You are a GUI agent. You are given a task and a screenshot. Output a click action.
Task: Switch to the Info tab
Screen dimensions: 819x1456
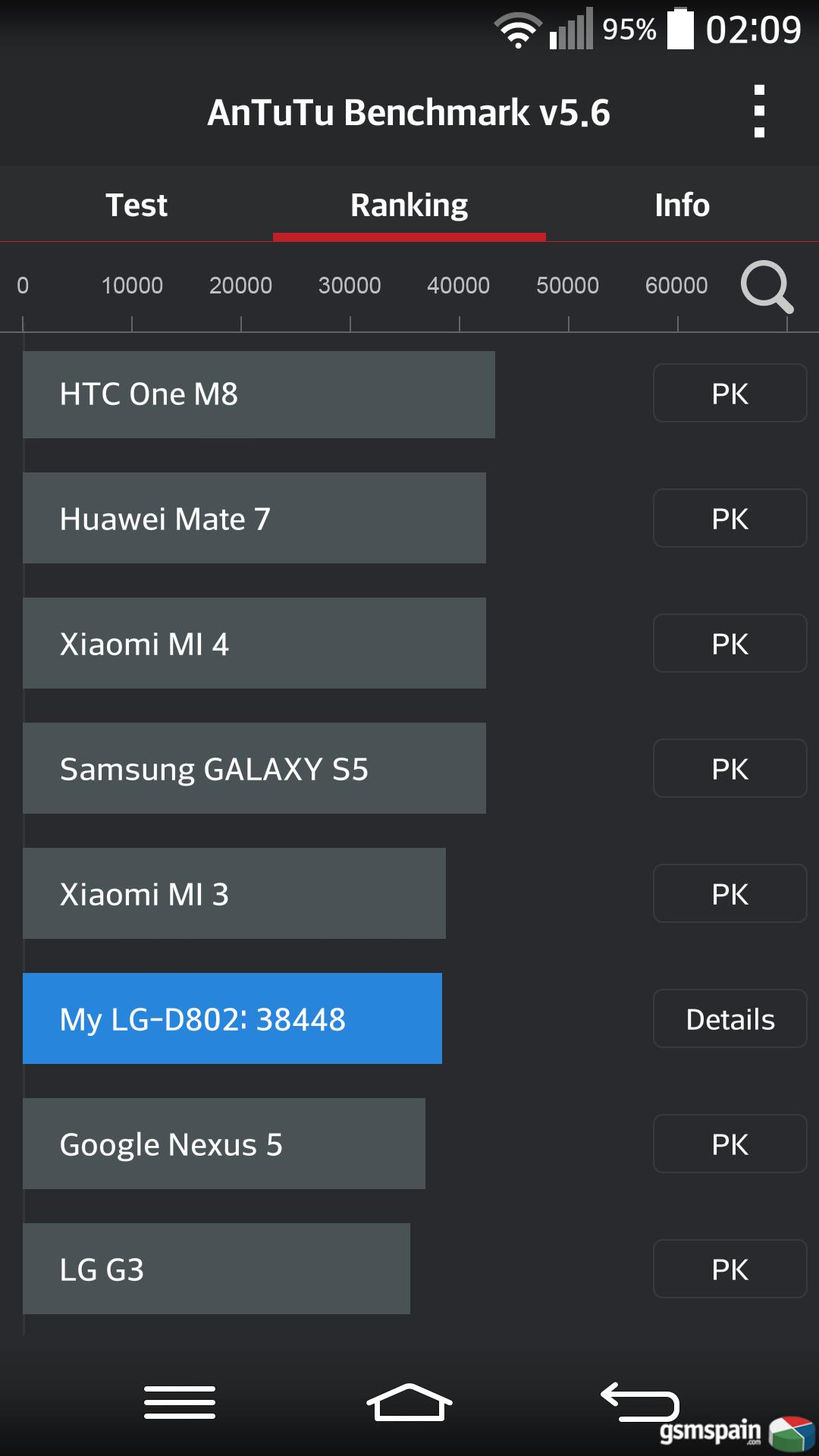coord(682,205)
